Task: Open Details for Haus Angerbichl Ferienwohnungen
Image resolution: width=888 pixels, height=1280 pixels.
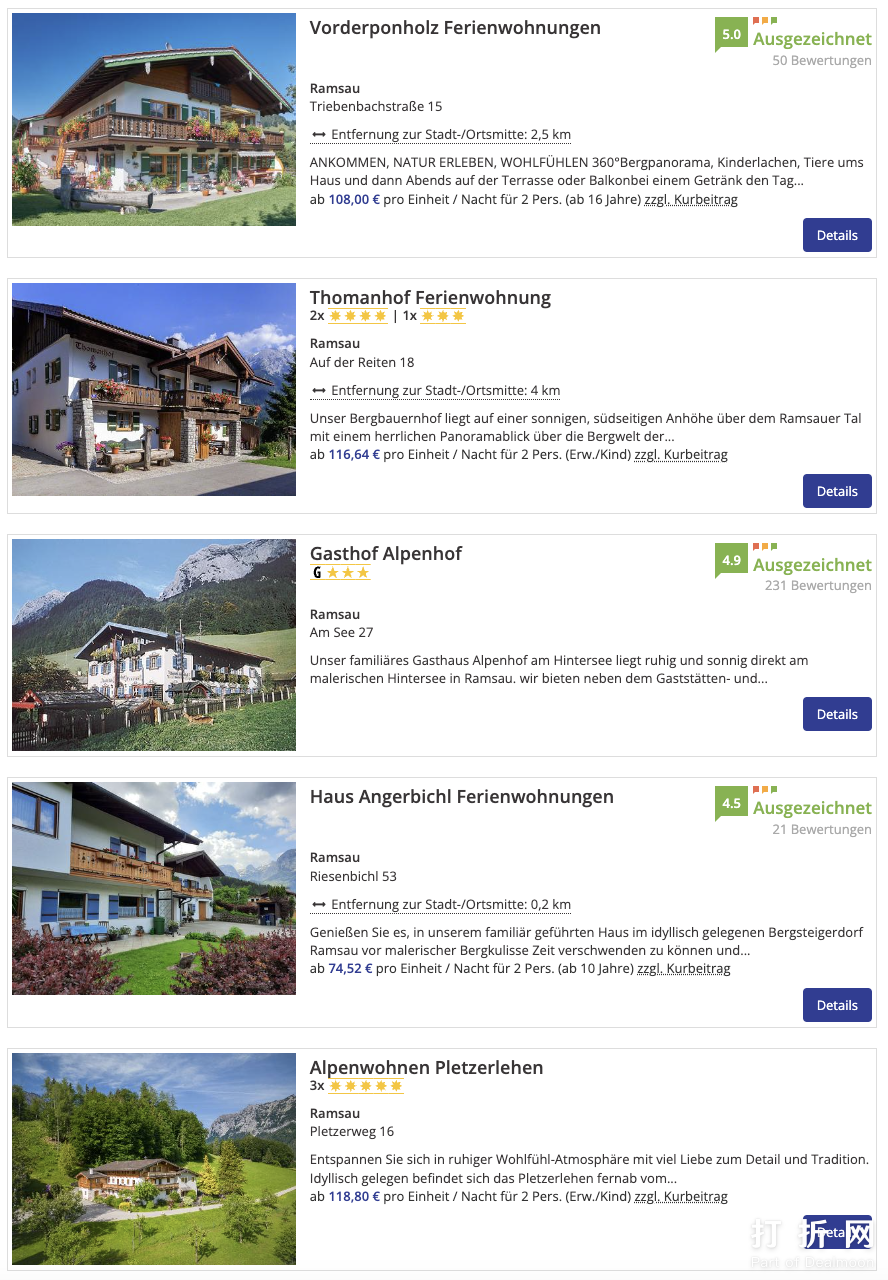Action: click(837, 1005)
